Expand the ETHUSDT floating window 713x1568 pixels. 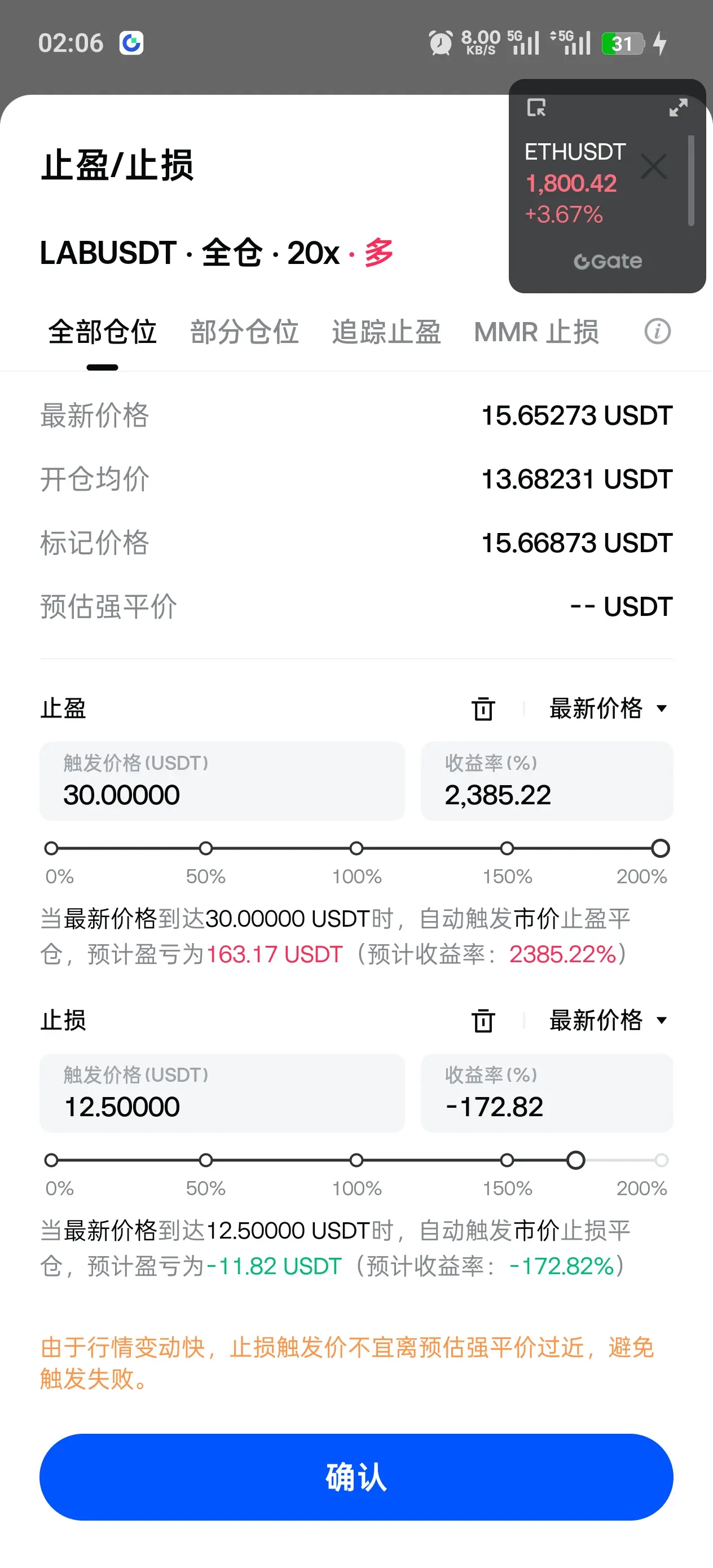tap(678, 108)
